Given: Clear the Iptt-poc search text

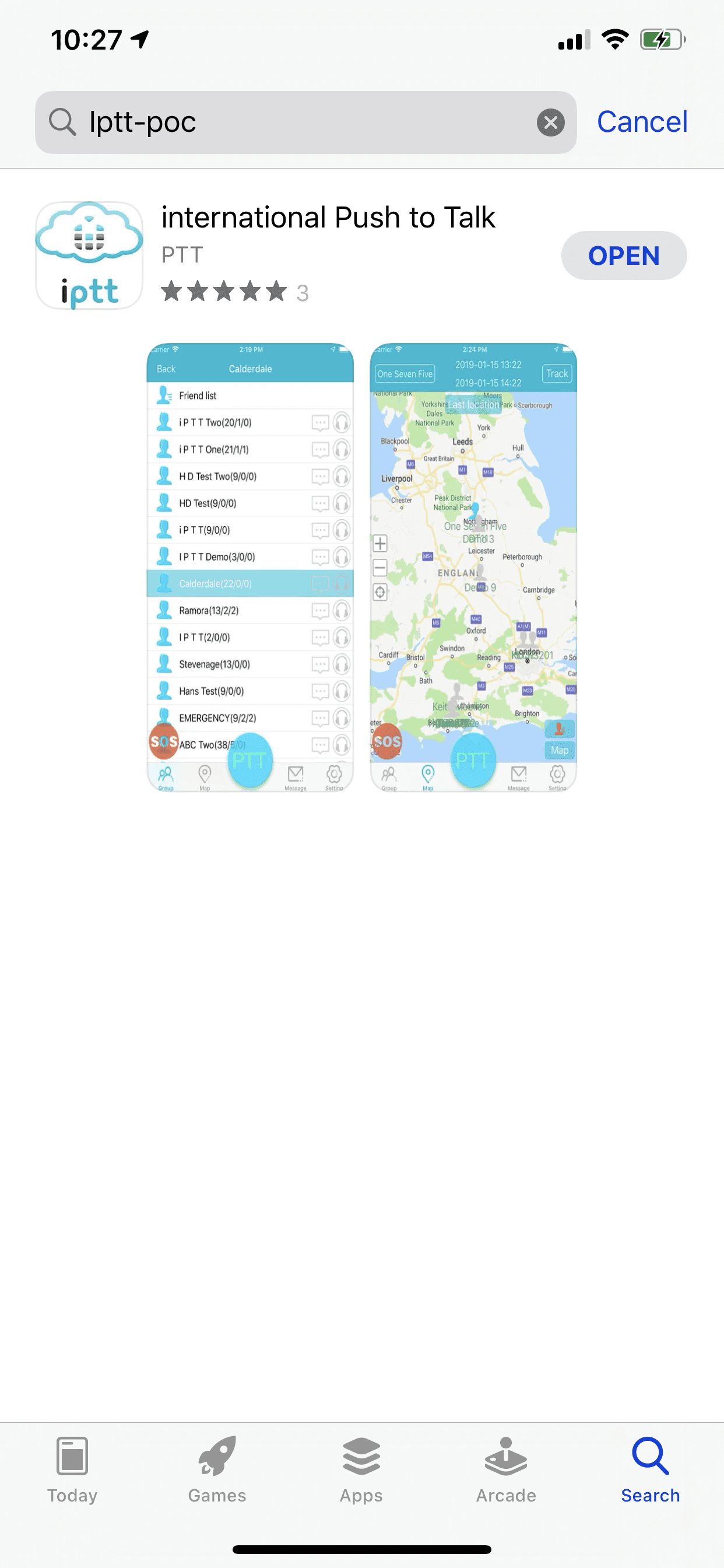Looking at the screenshot, I should 550,123.
